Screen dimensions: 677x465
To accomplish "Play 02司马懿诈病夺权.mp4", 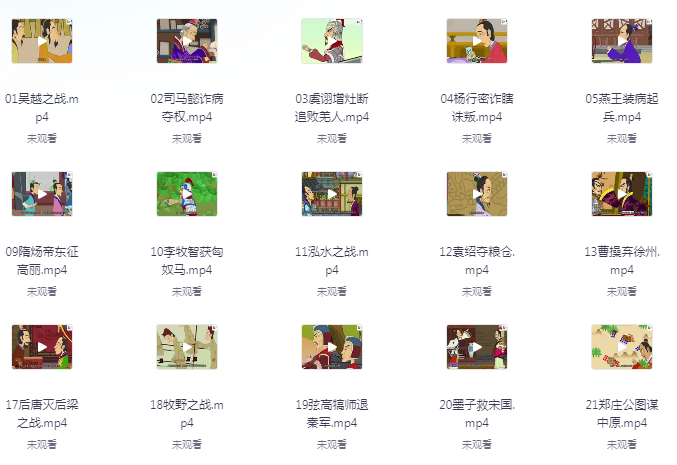I will pyautogui.click(x=187, y=41).
